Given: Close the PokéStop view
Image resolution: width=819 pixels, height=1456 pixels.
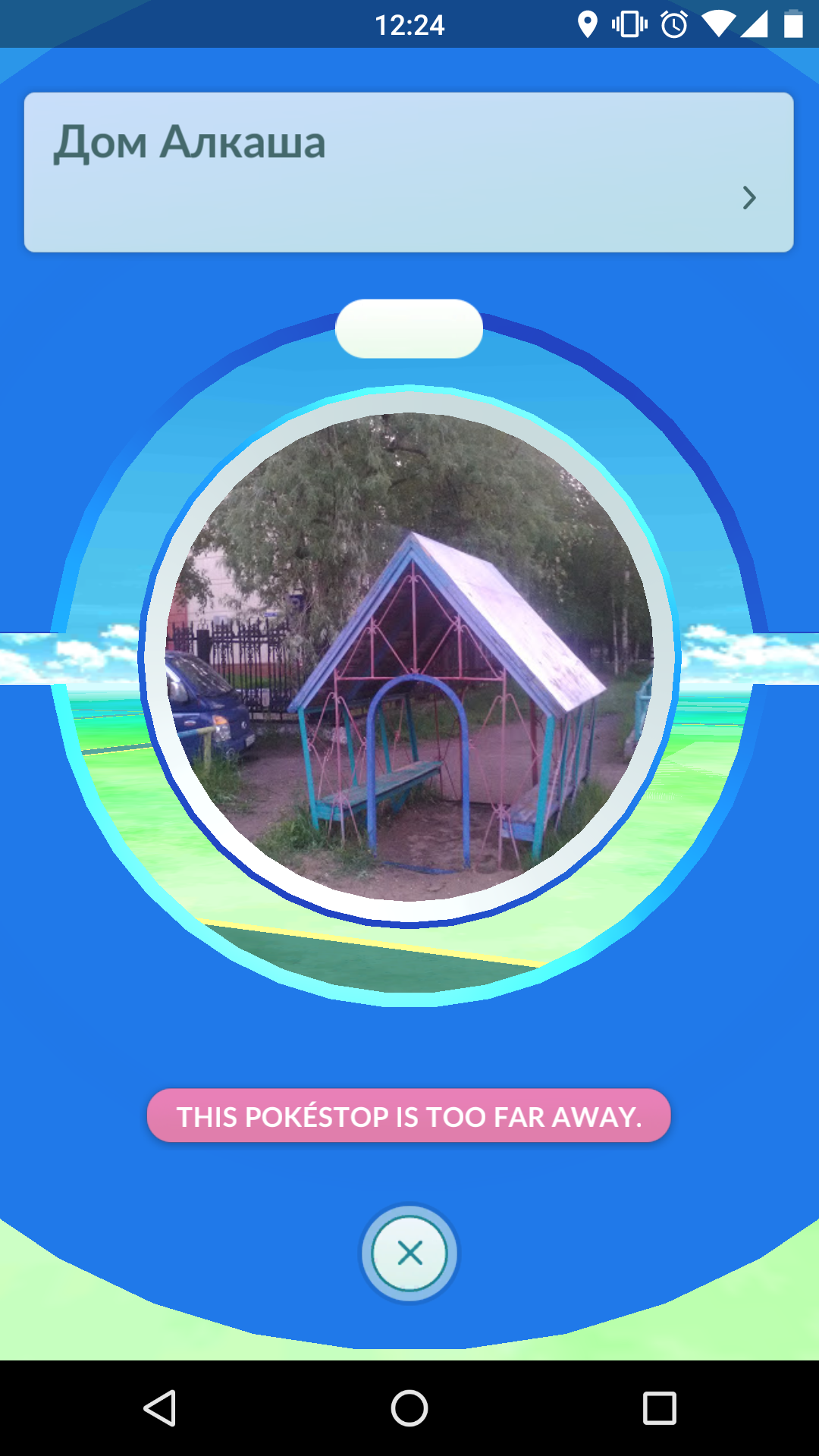Looking at the screenshot, I should pos(409,1253).
